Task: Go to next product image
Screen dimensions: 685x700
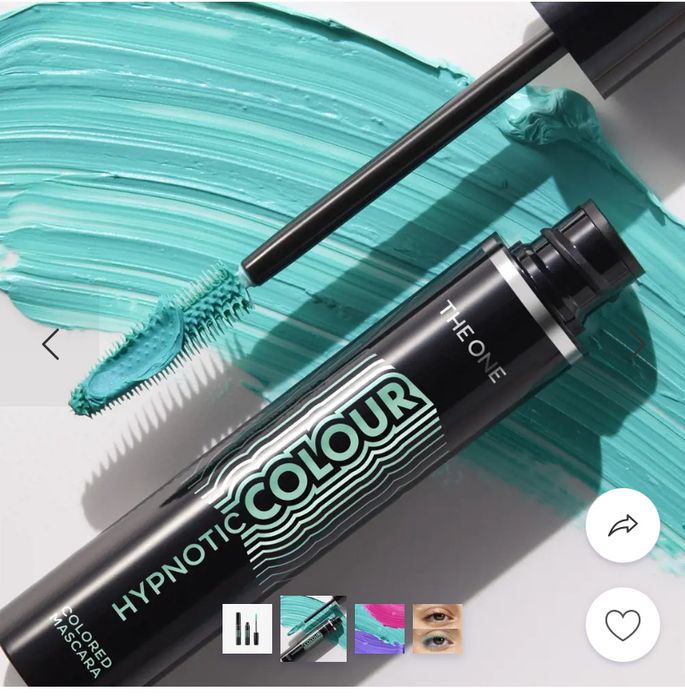Action: coord(636,345)
